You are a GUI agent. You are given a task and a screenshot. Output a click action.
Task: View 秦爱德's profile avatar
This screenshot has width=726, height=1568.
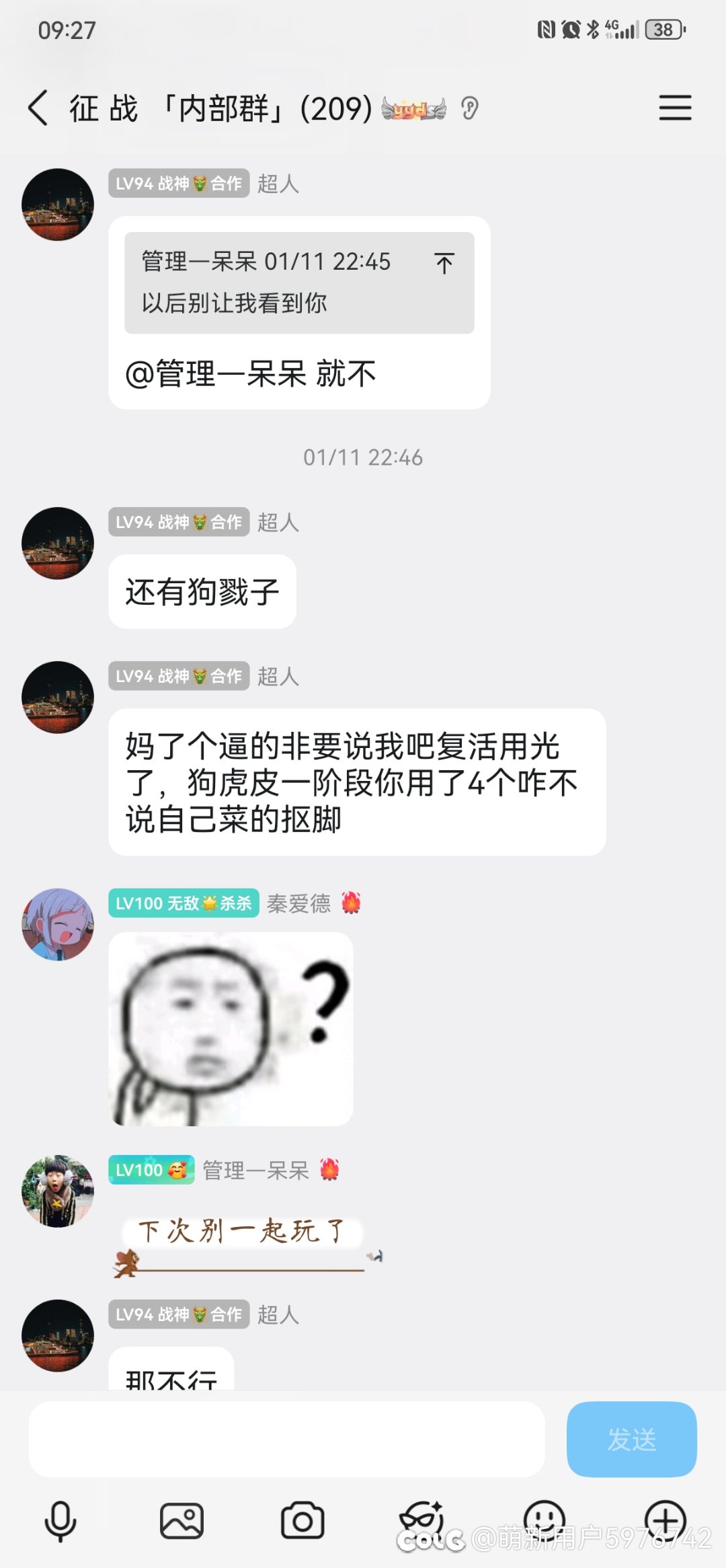(58, 924)
